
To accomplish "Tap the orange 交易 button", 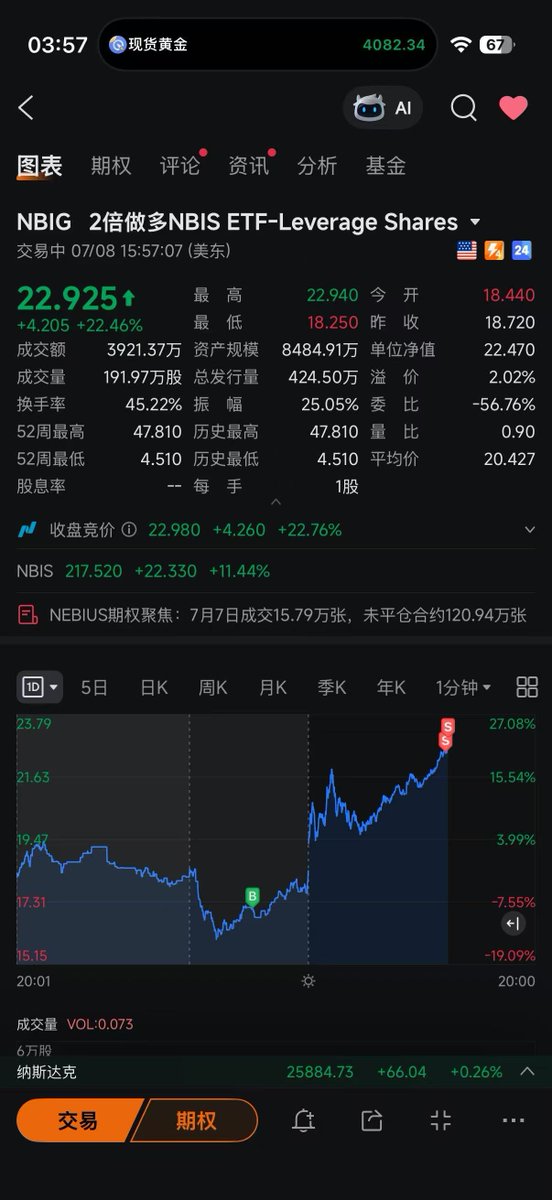I will tap(78, 1121).
